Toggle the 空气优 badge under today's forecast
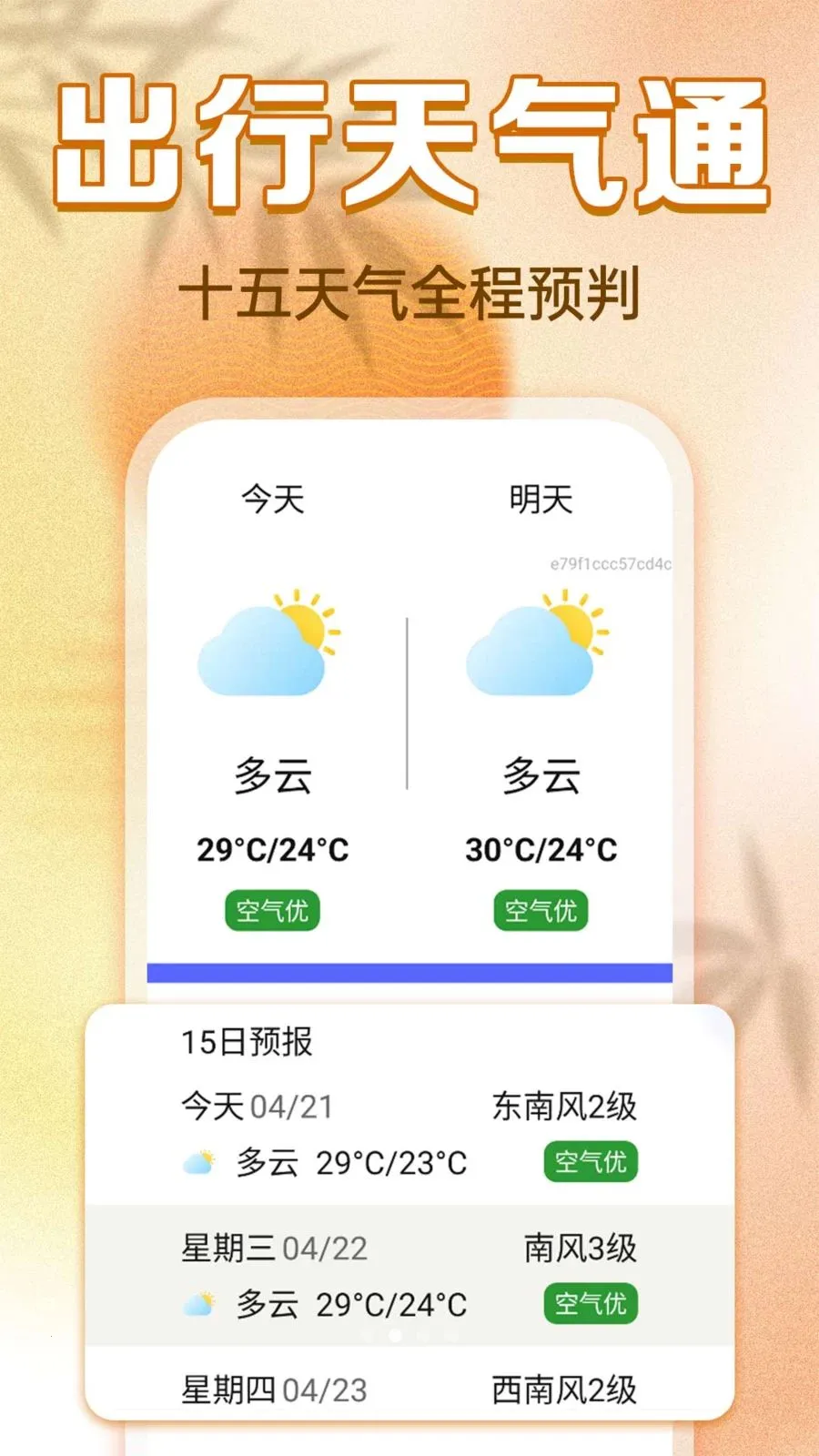The height and width of the screenshot is (1456, 819). [x=272, y=908]
